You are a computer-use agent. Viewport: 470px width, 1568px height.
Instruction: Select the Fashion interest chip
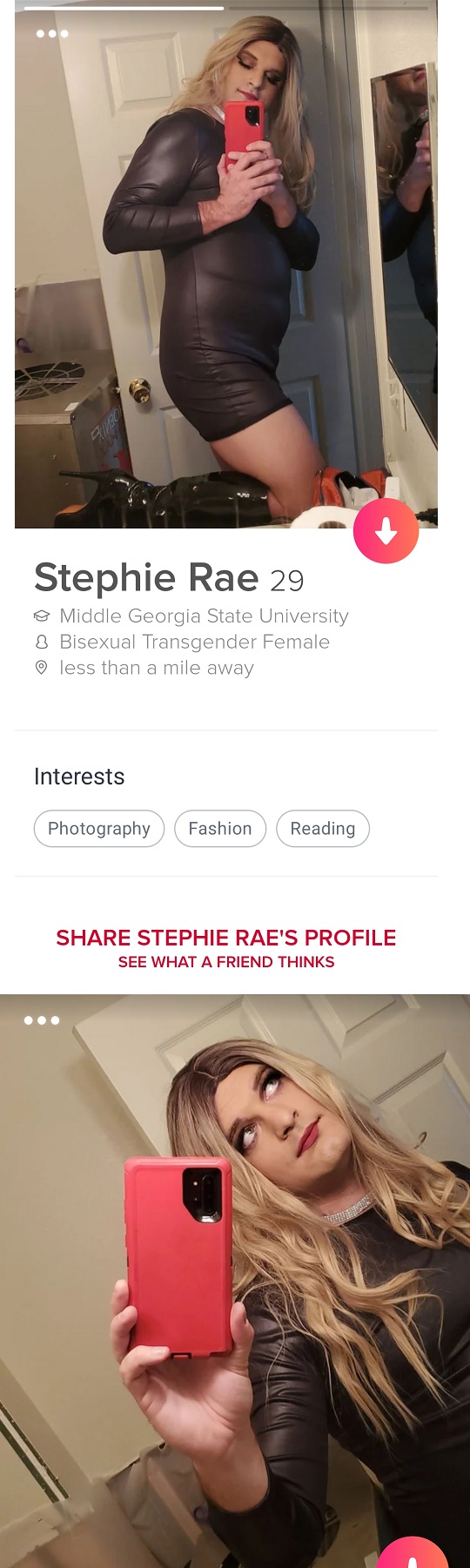220,829
